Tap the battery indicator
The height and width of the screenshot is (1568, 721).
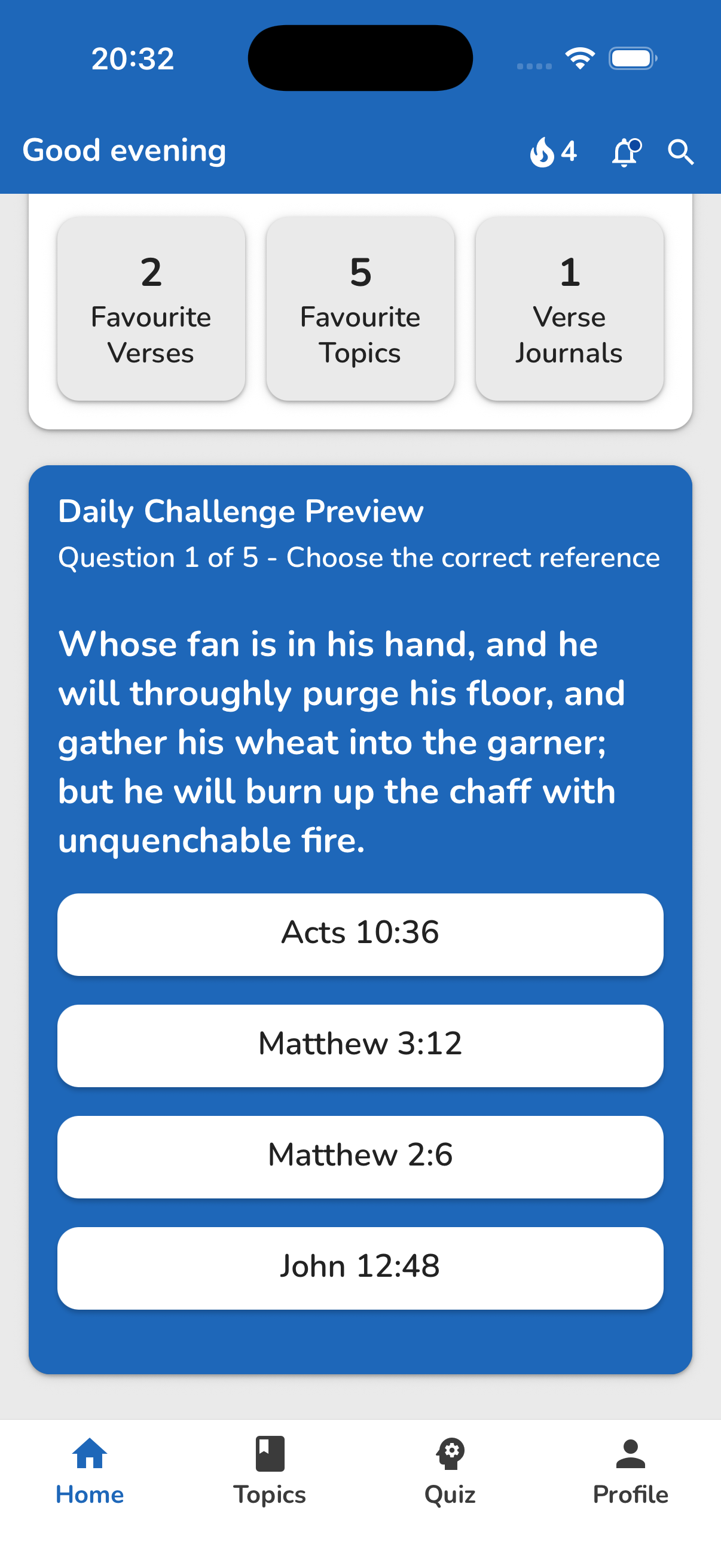(633, 57)
